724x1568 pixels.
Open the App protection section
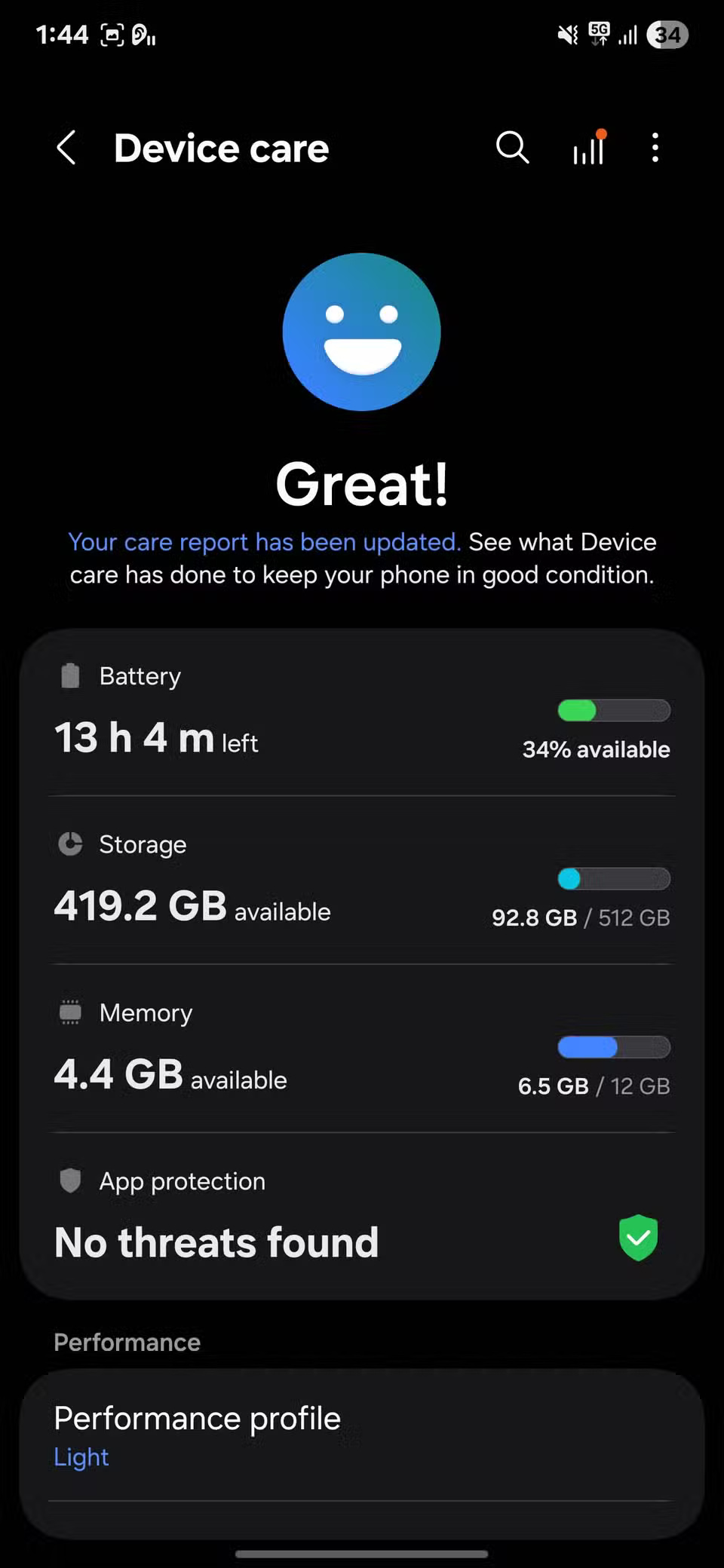(x=361, y=1214)
